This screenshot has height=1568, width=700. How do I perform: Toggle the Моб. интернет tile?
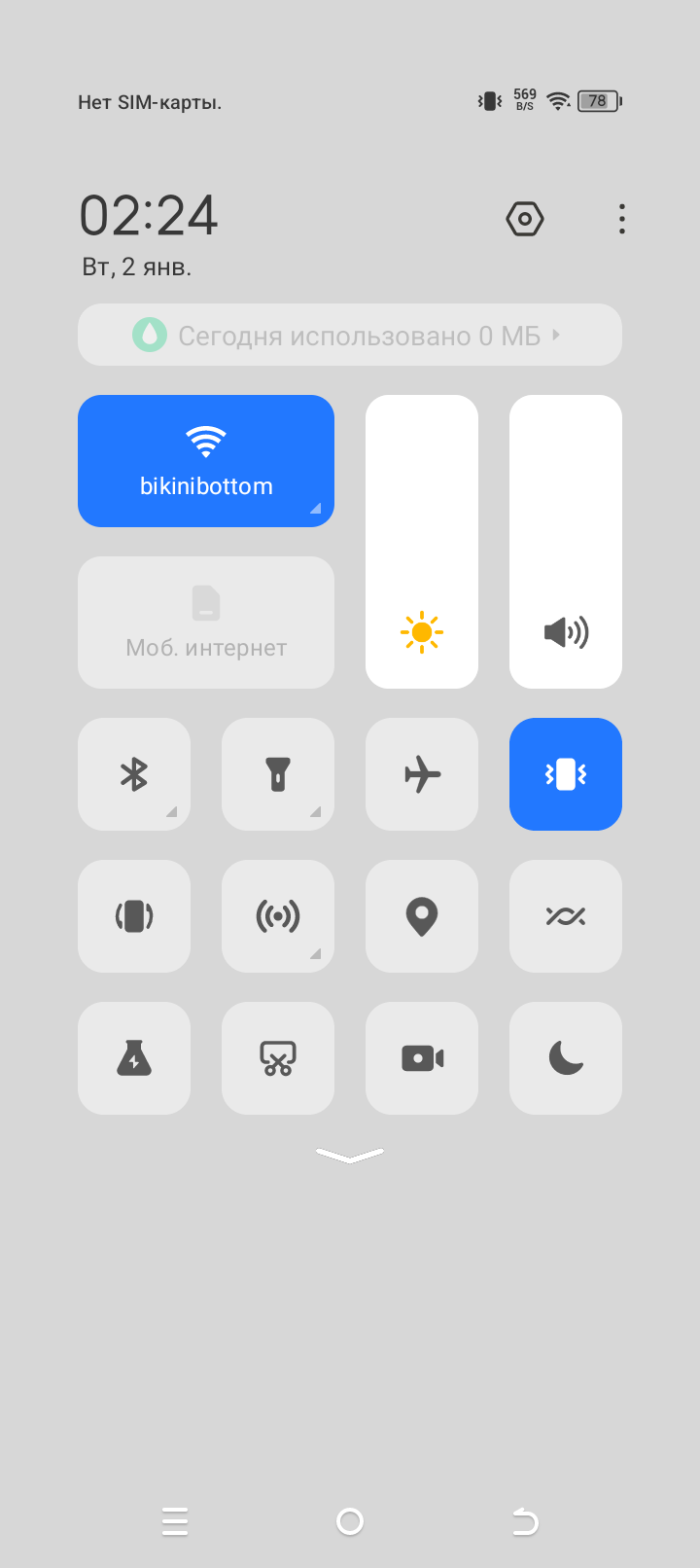pos(206,623)
